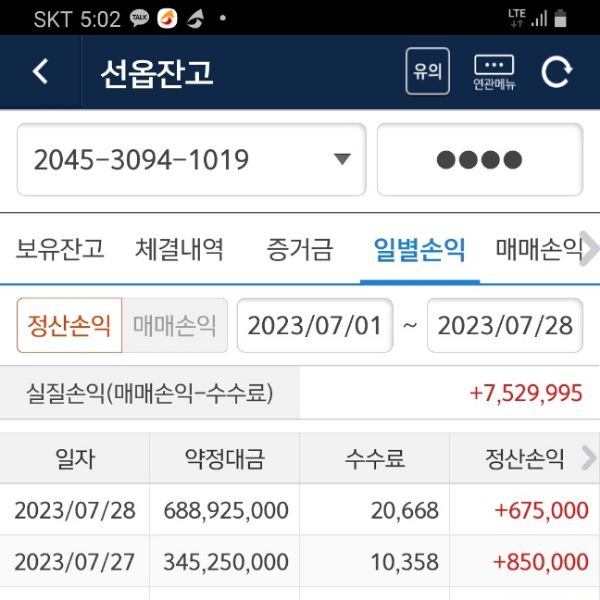Image resolution: width=600 pixels, height=600 pixels.
Task: Switch to the 보유잔고 tab
Action: [x=59, y=249]
